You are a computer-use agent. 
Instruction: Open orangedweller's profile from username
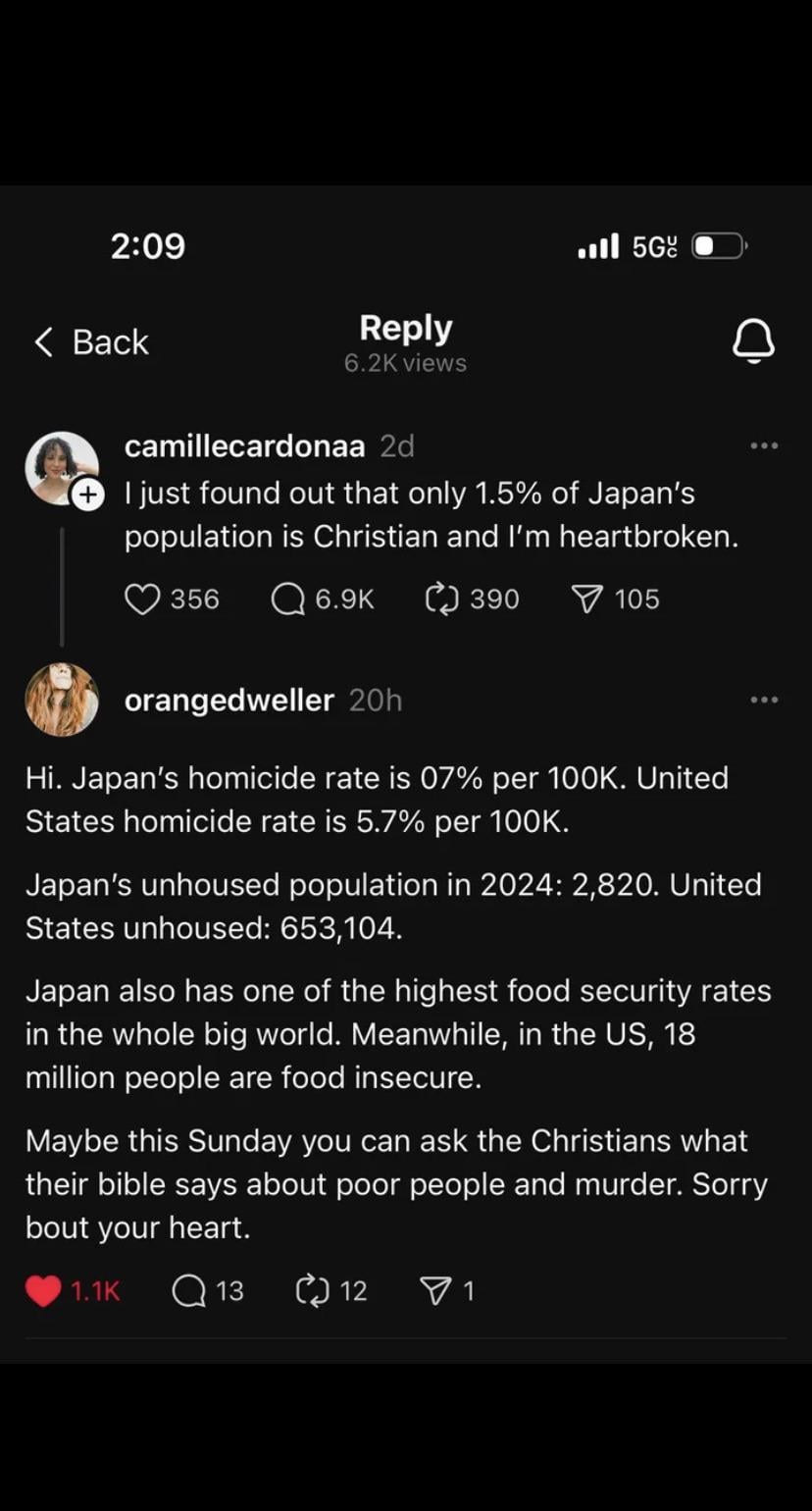tap(229, 701)
